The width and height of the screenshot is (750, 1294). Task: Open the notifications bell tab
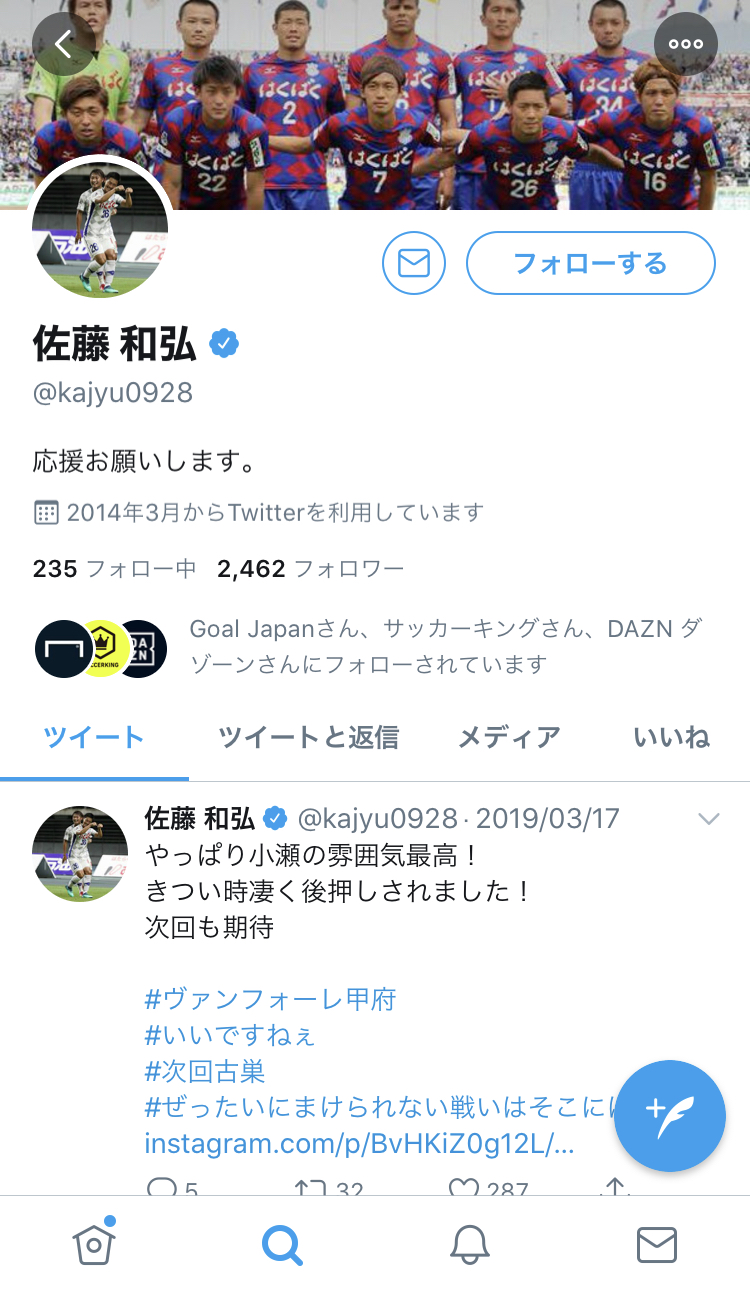[x=469, y=1245]
